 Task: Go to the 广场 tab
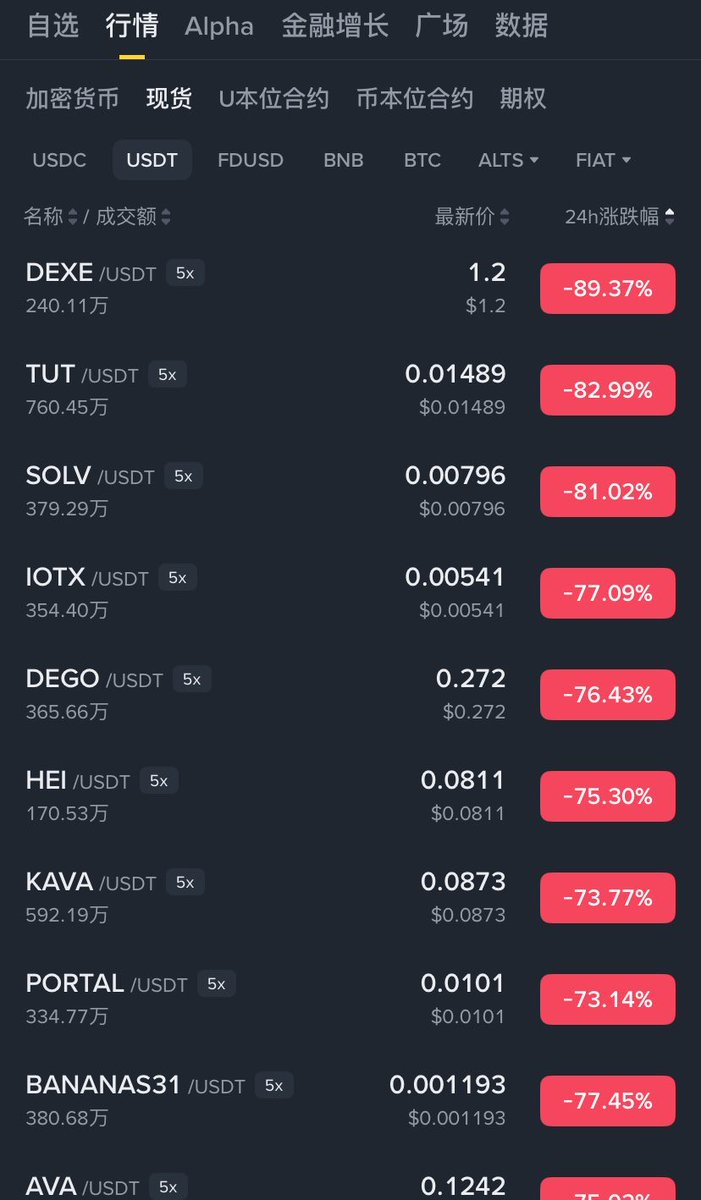coord(441,26)
